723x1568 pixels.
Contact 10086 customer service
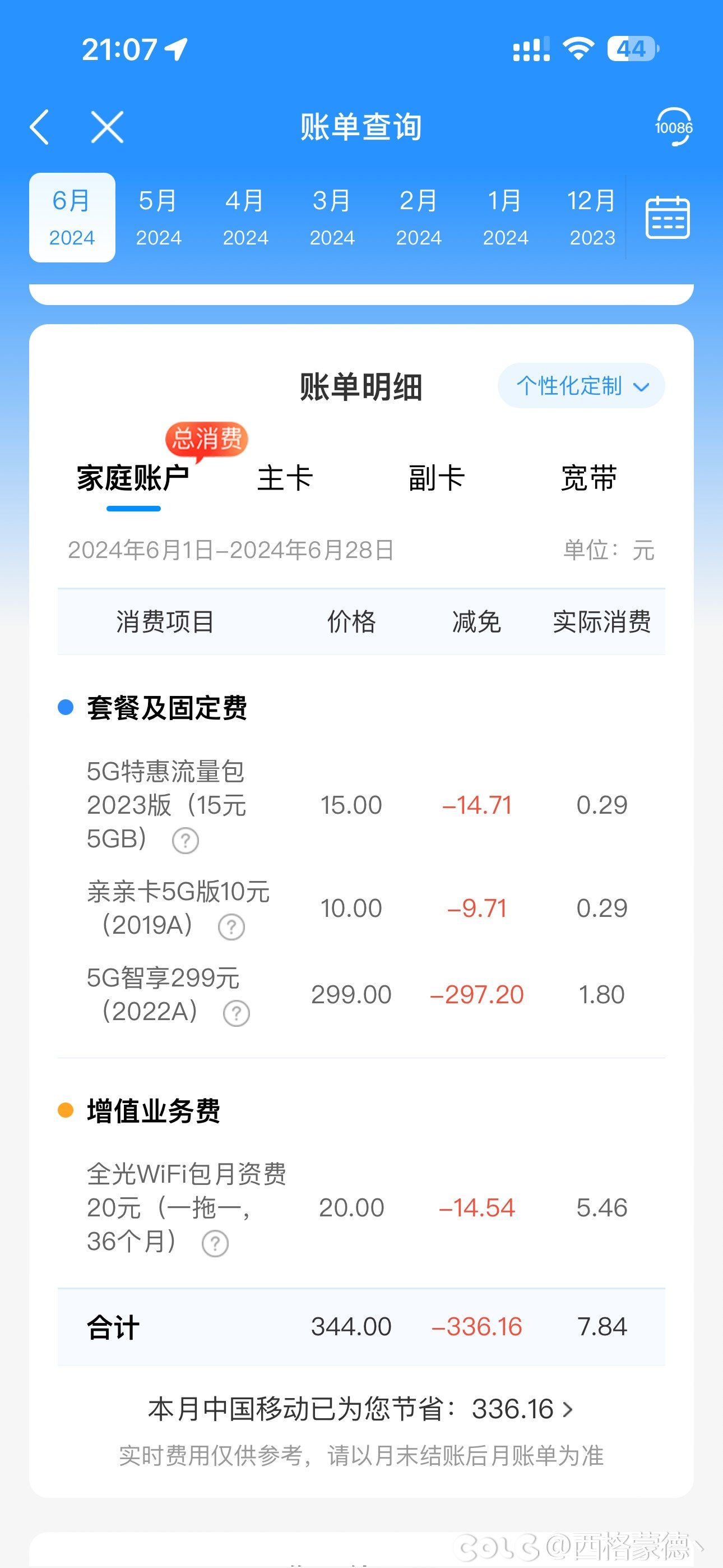(673, 127)
